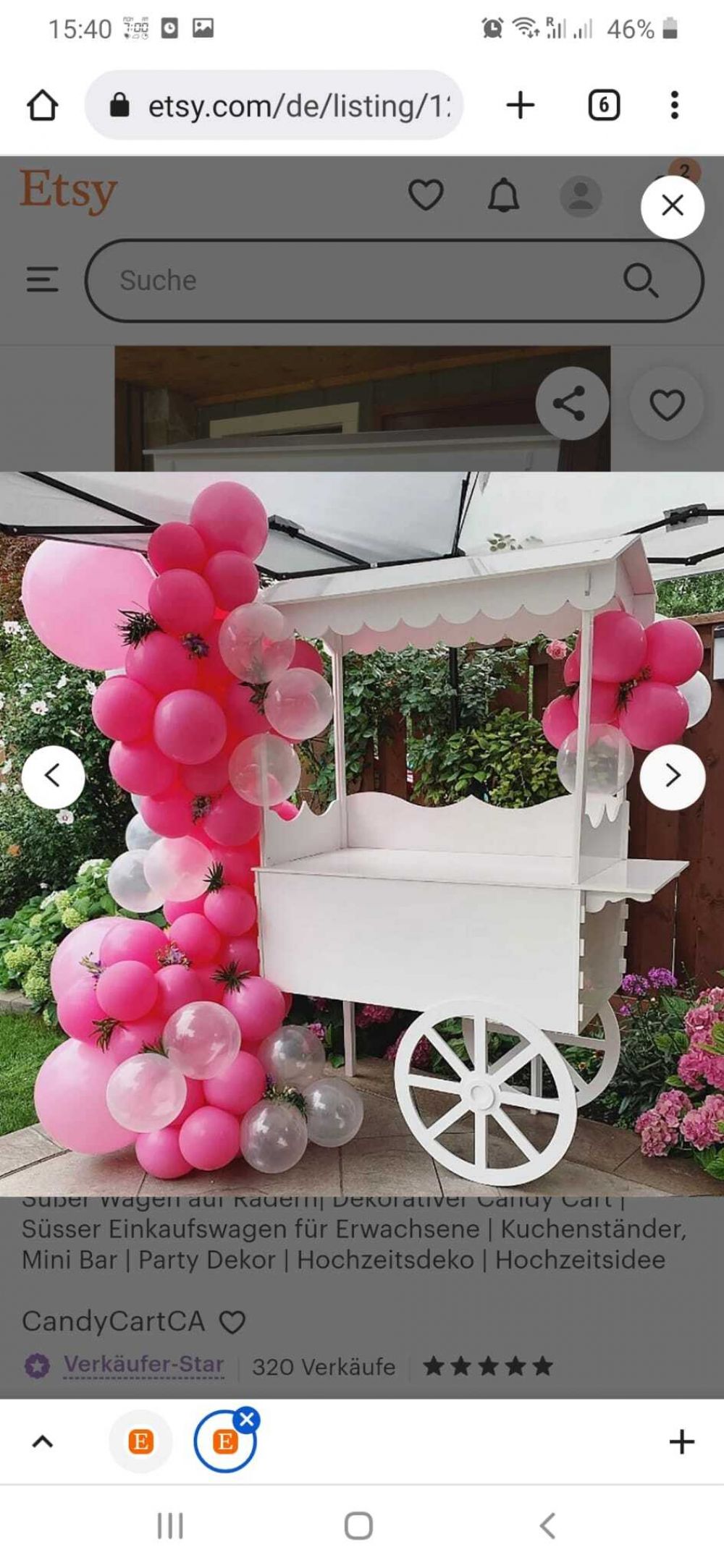Show the next product photo
The width and height of the screenshot is (724, 1568).
(x=673, y=776)
